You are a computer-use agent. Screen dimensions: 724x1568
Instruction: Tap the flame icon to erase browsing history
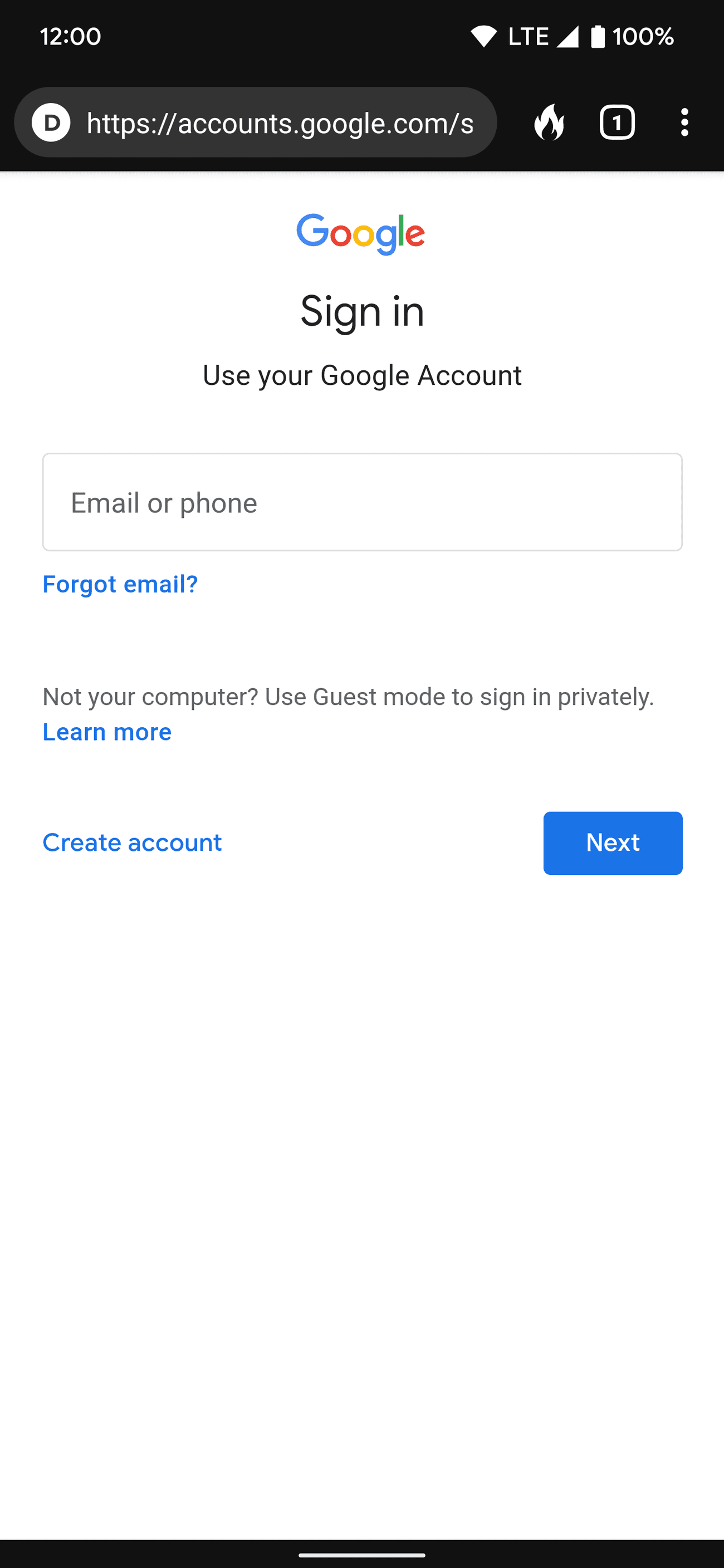pyautogui.click(x=550, y=122)
